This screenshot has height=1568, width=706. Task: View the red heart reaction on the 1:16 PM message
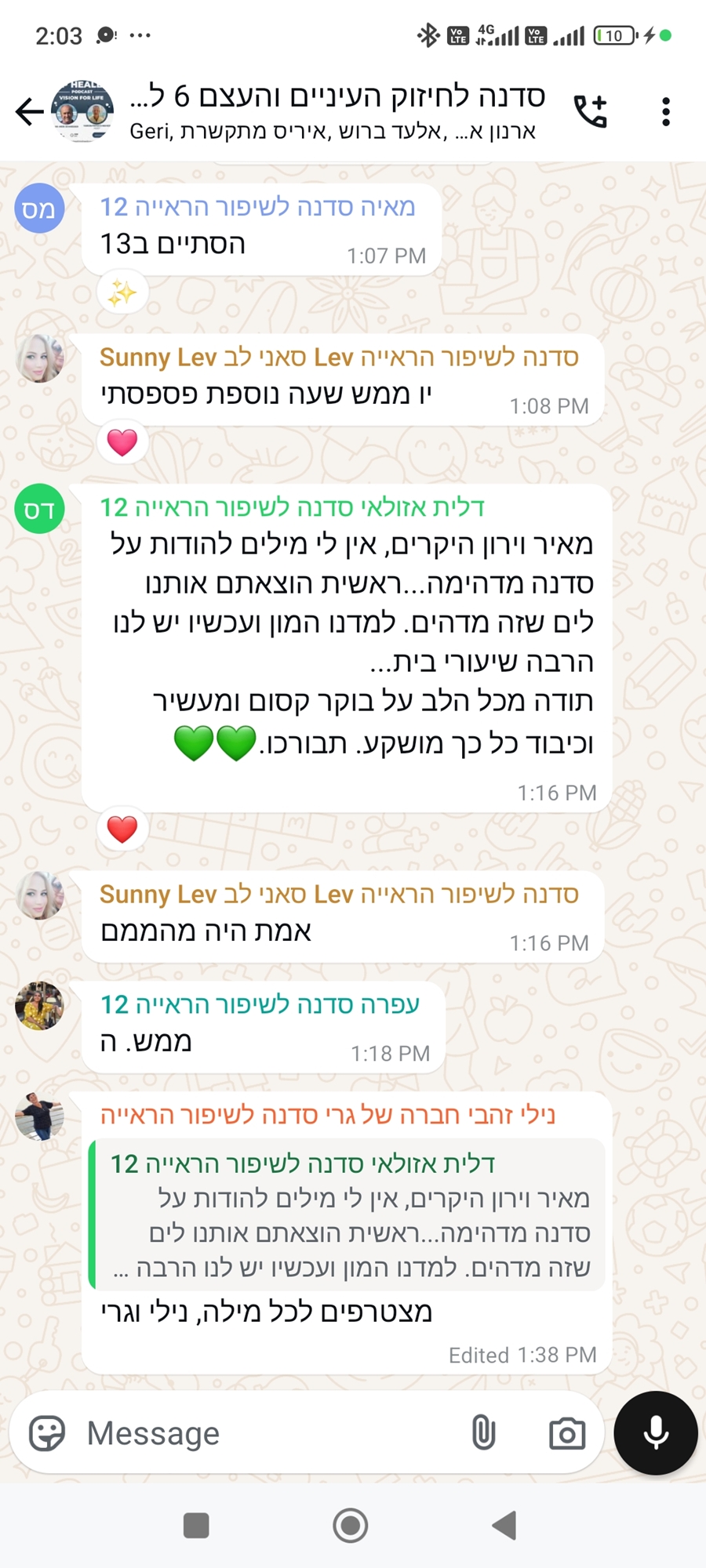click(x=122, y=829)
